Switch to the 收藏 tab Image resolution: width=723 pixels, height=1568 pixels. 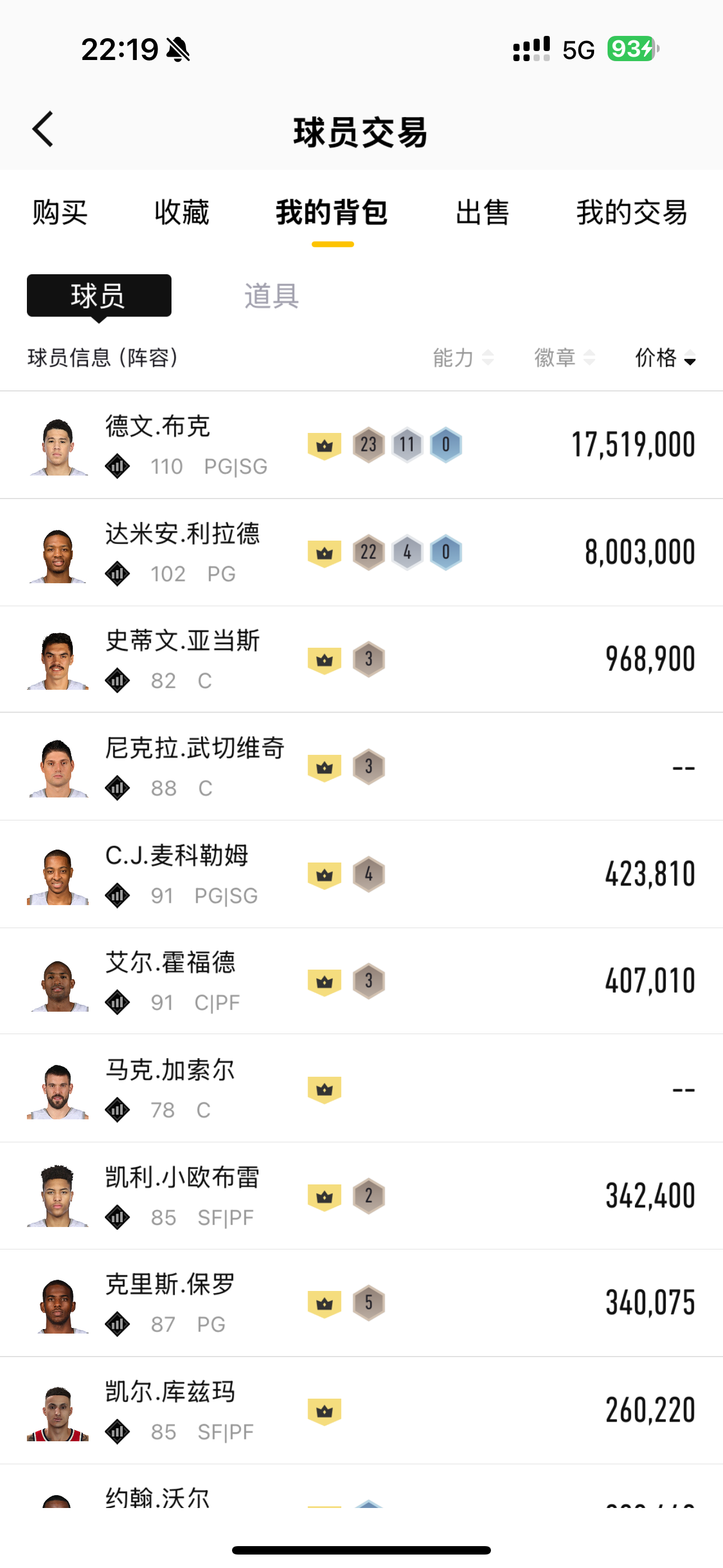182,213
